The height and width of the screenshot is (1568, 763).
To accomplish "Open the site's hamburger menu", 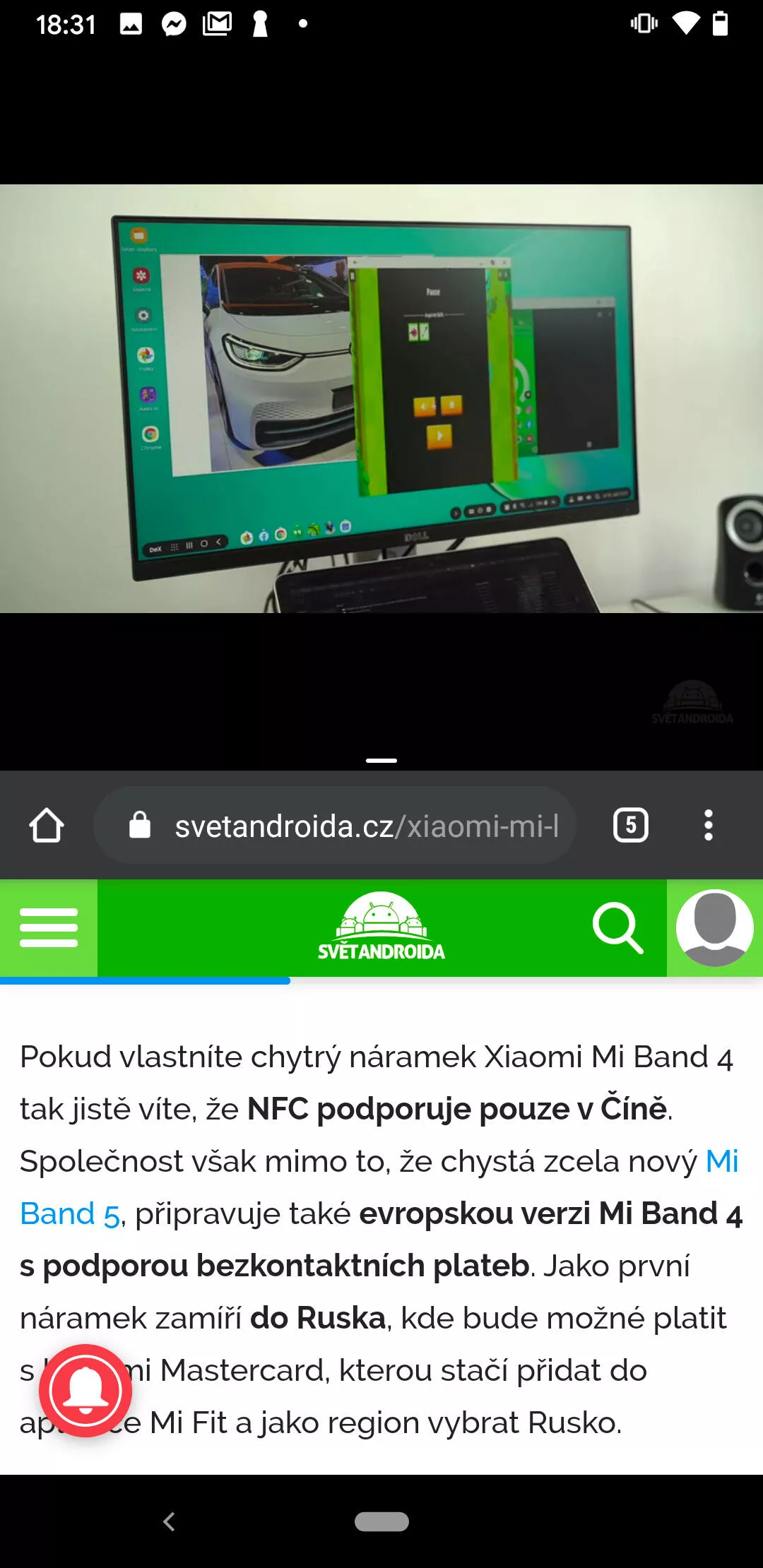I will click(48, 927).
